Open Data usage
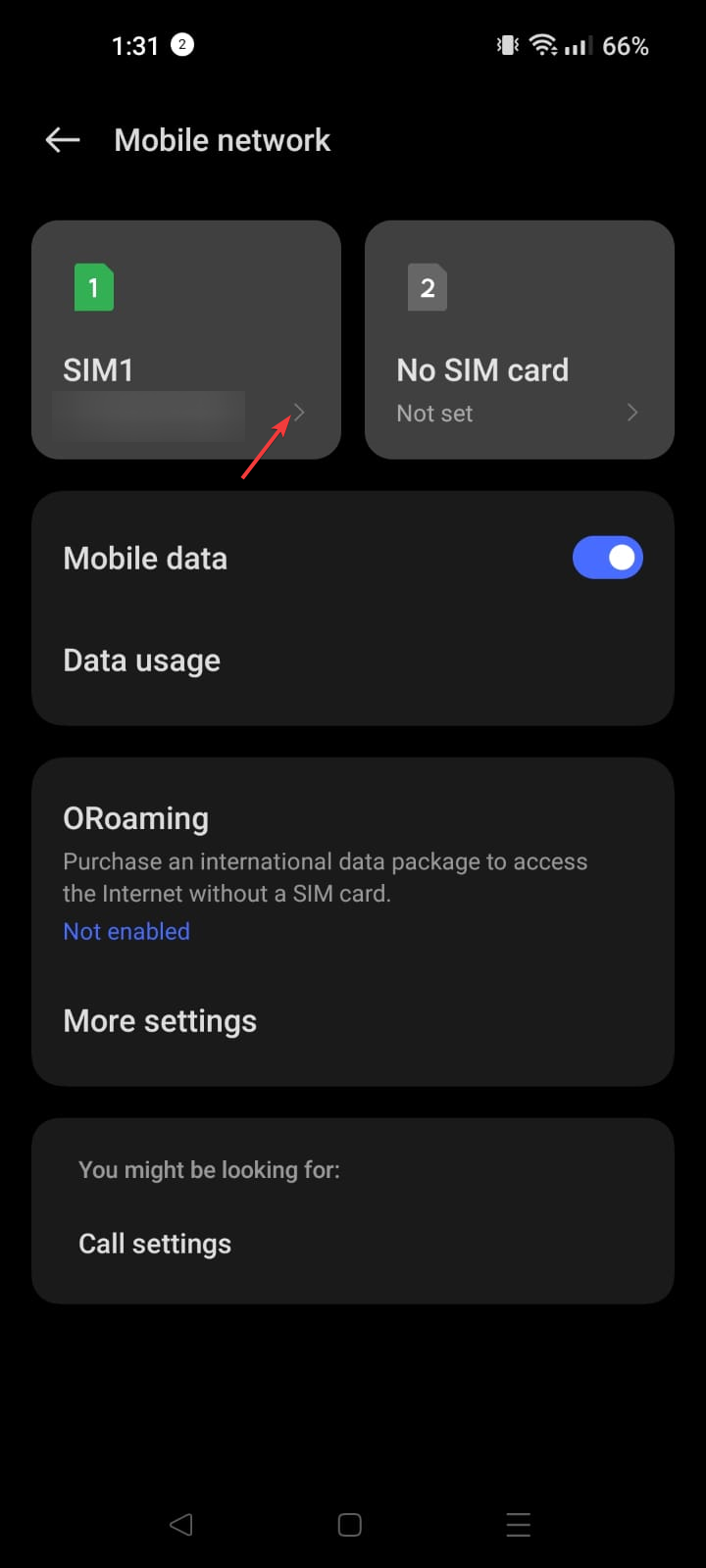706x1568 pixels. 142,661
